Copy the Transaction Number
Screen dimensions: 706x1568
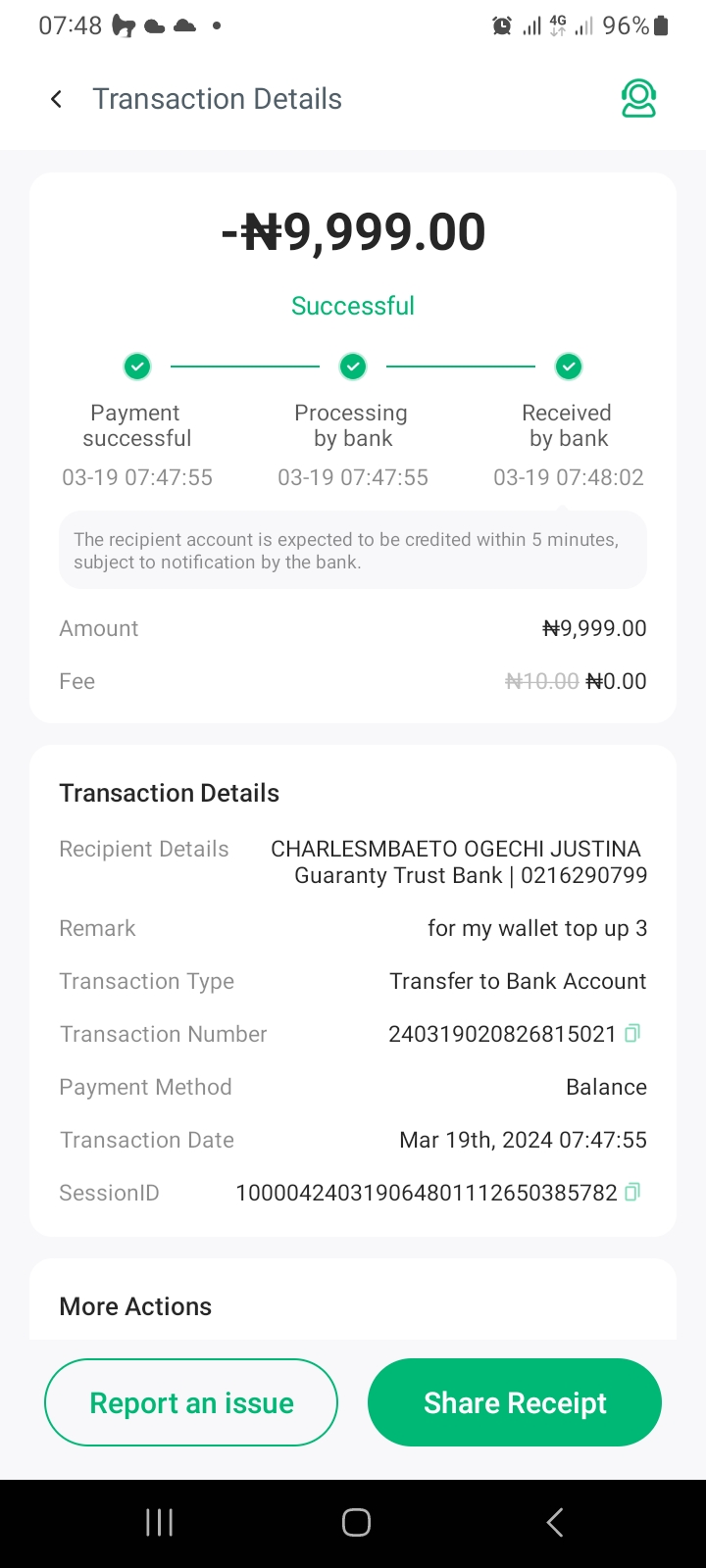(632, 1034)
